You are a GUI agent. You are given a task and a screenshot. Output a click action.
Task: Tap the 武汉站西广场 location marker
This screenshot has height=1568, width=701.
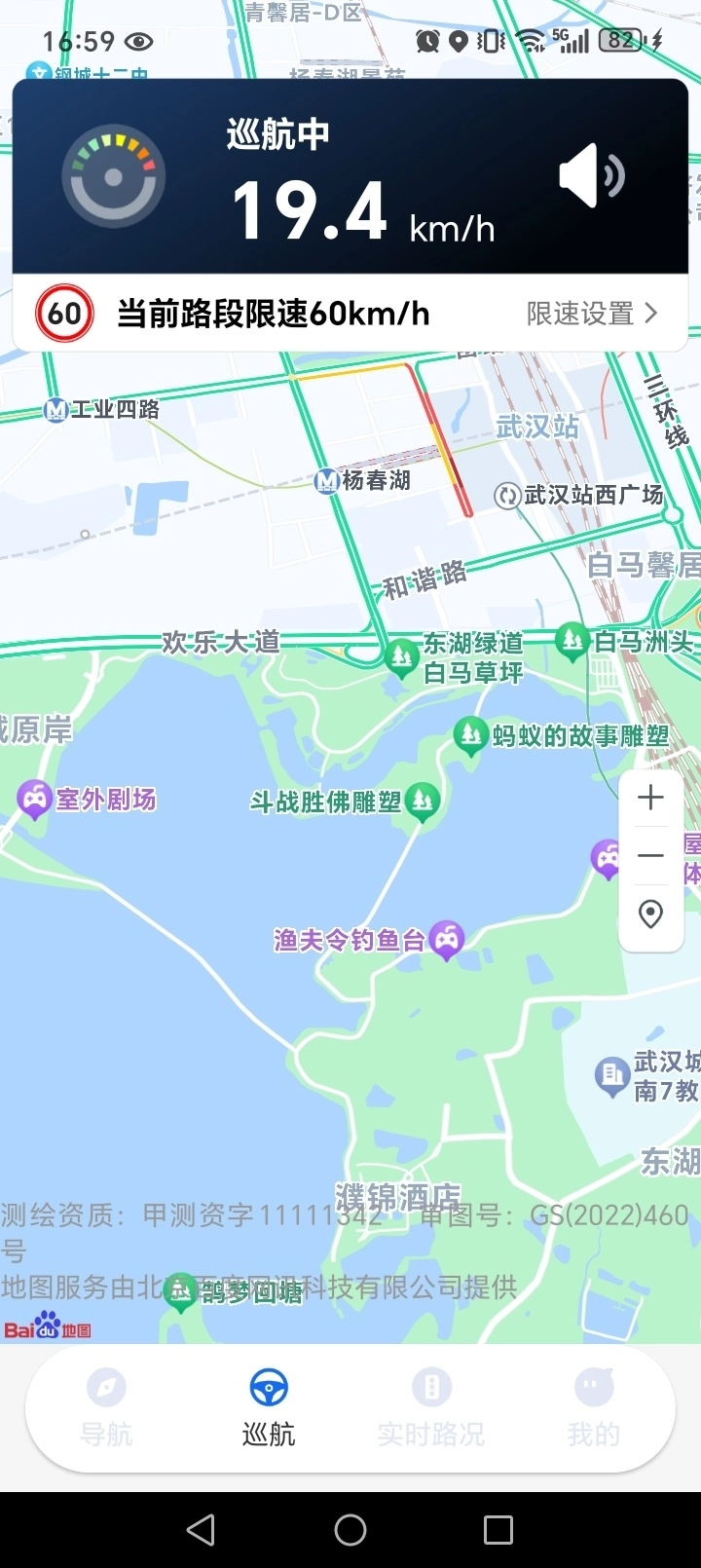(x=508, y=496)
